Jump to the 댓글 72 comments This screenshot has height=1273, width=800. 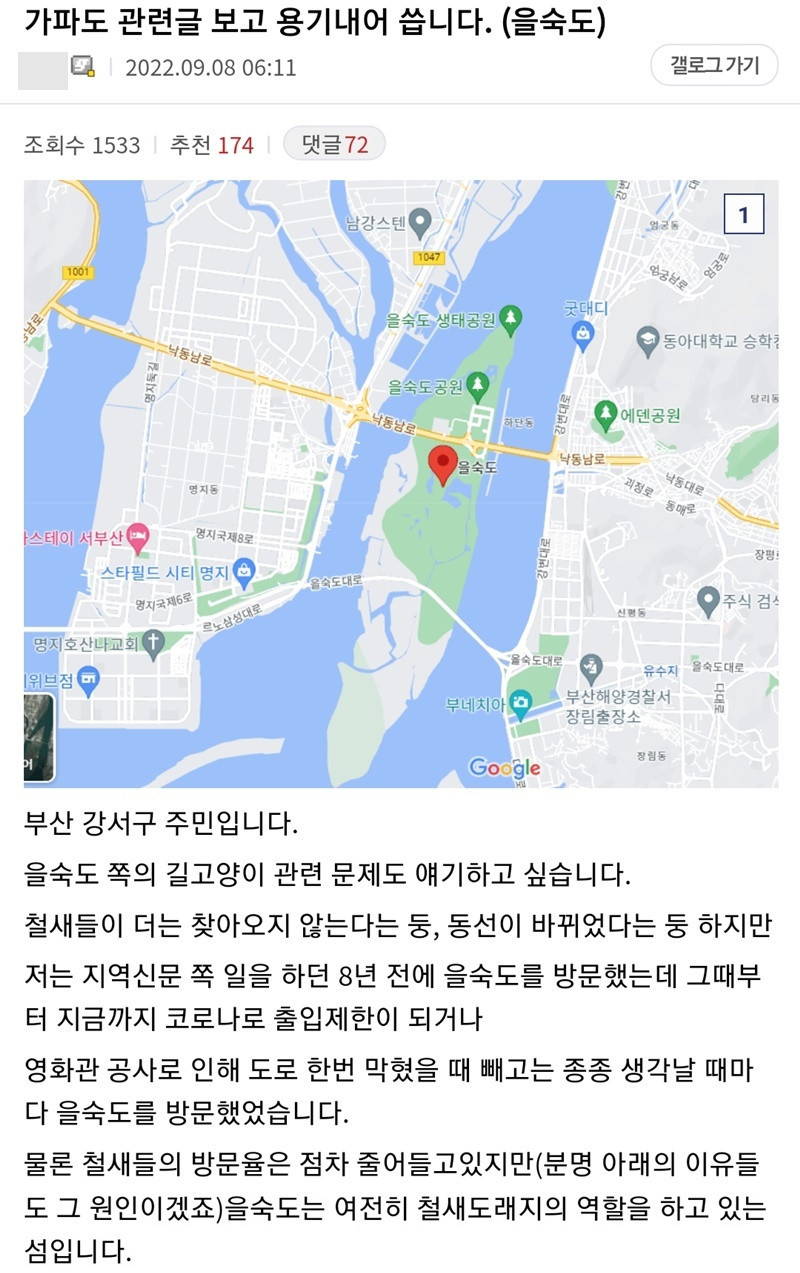tap(334, 145)
